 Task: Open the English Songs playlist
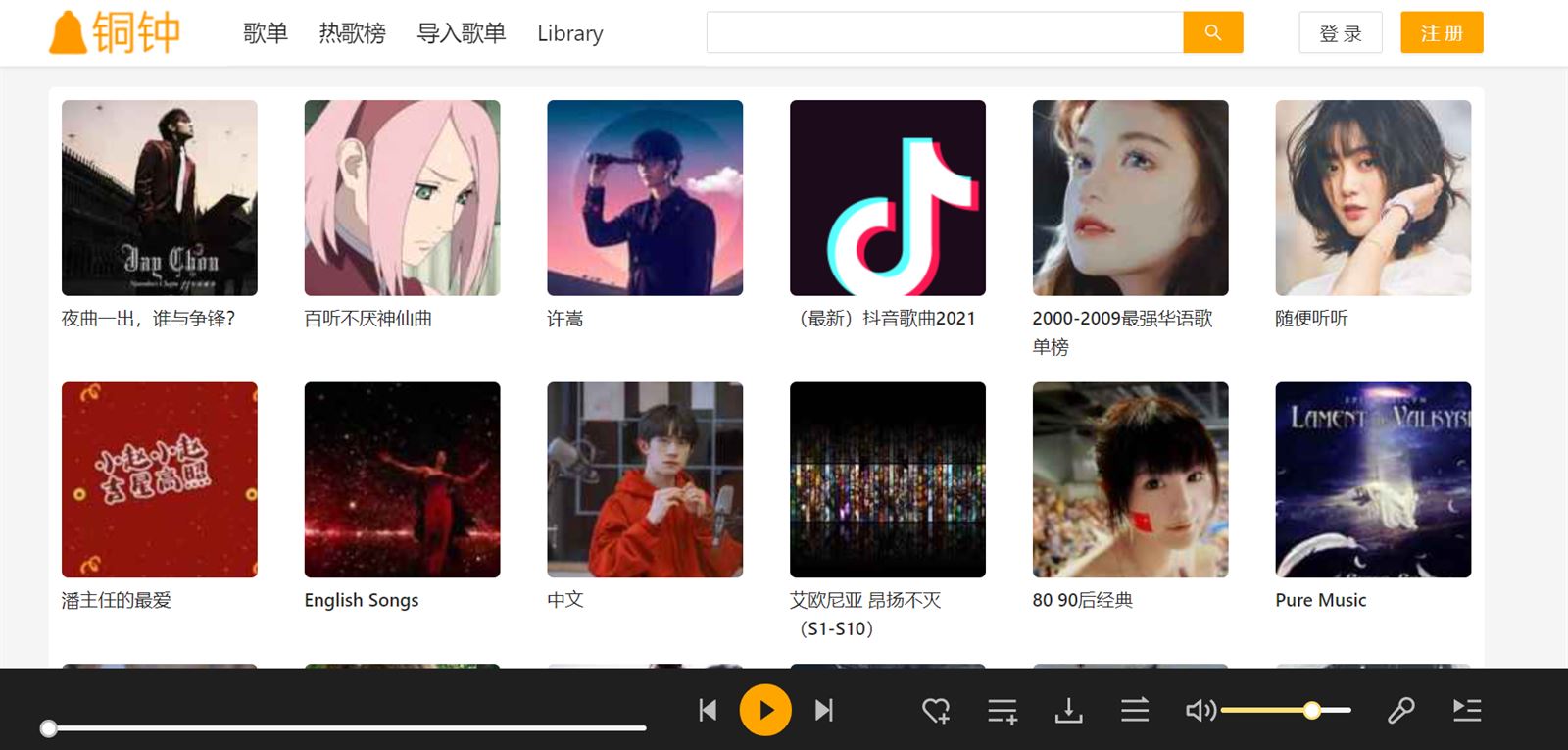coord(402,479)
